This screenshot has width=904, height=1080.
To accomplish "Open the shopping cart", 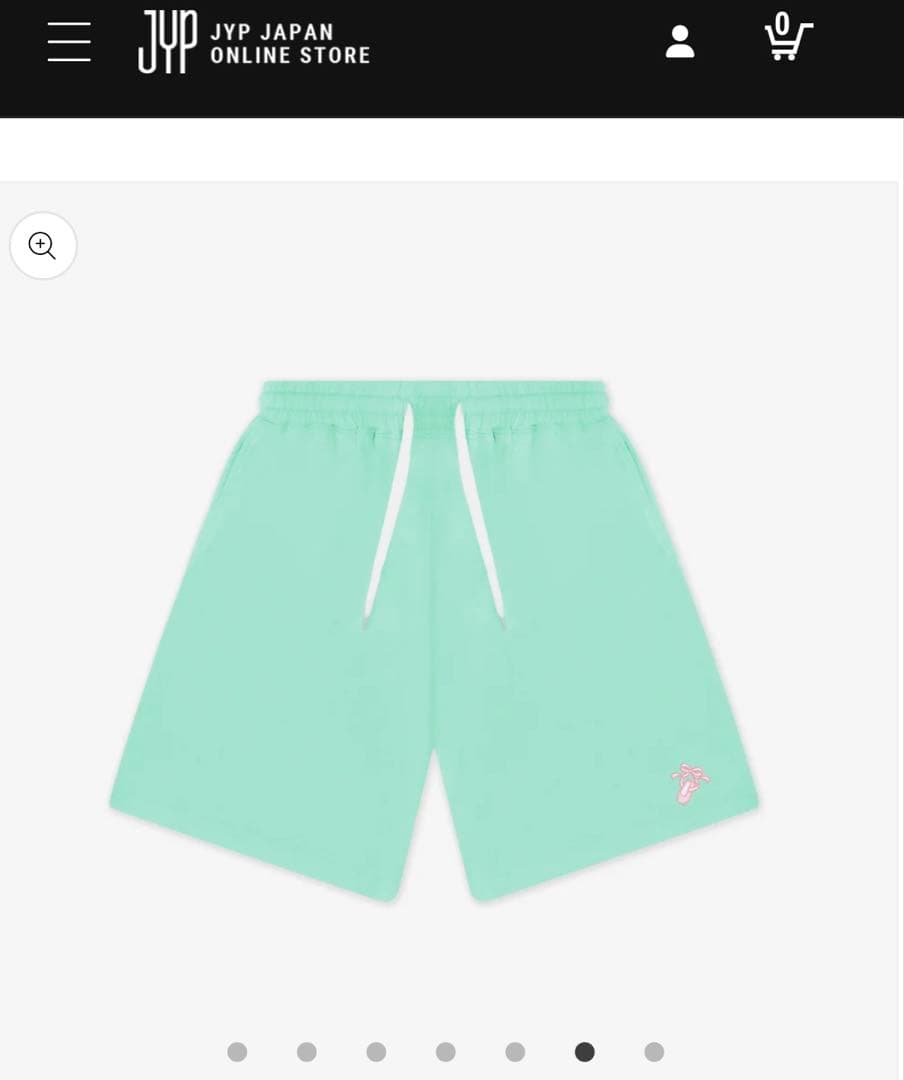I will 787,38.
